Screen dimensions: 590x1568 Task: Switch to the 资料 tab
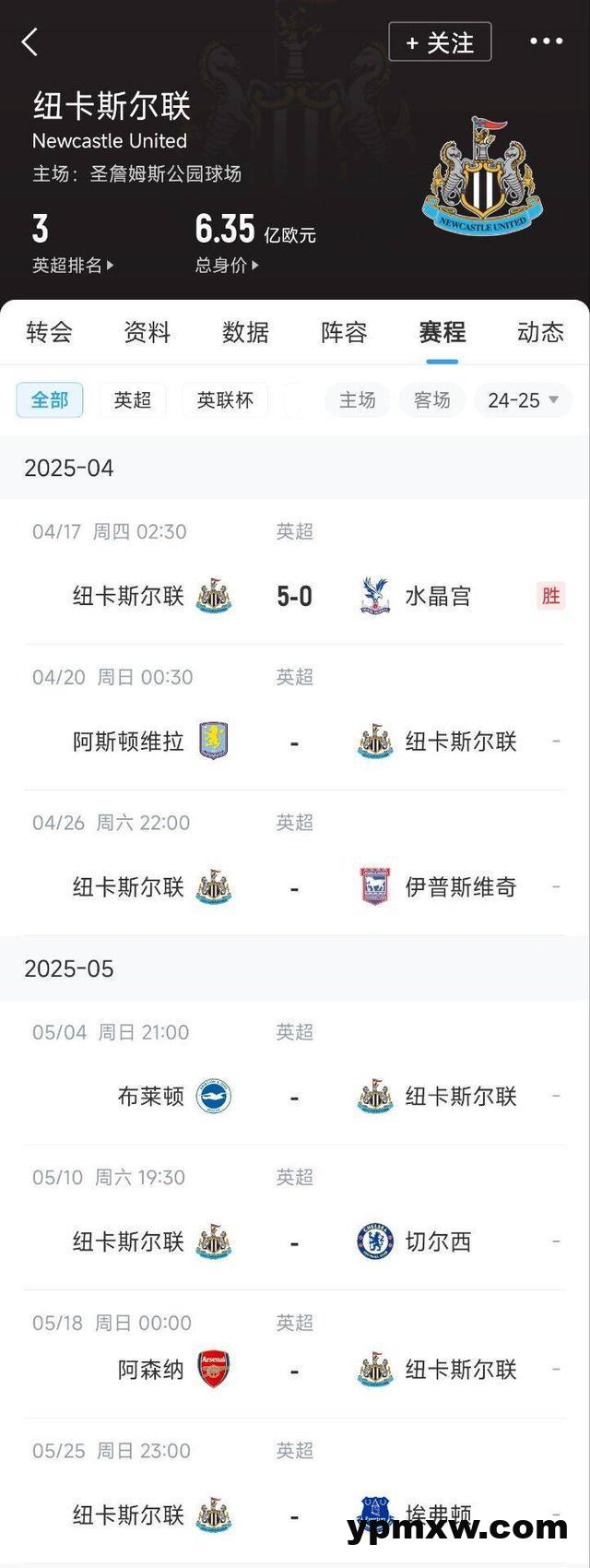point(147,332)
